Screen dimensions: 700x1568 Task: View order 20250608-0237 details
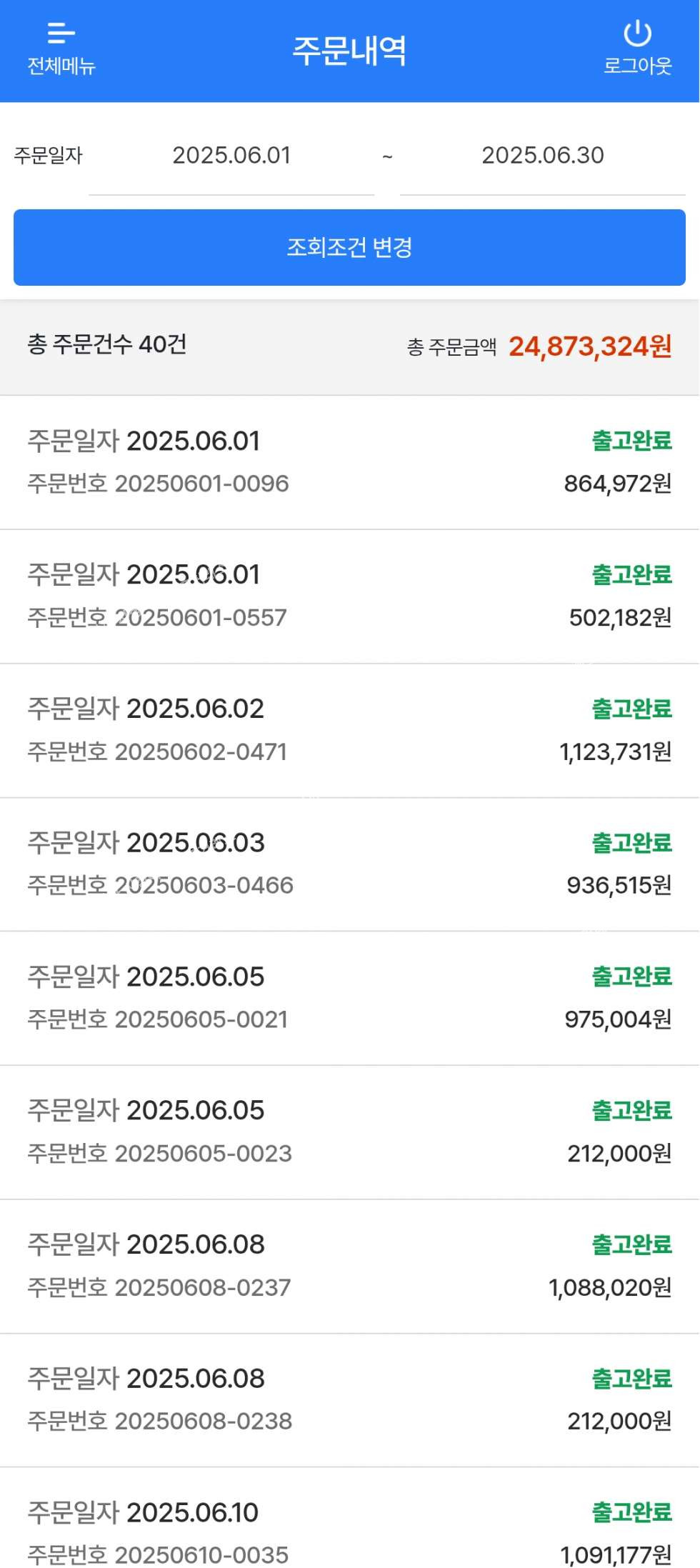(349, 1266)
